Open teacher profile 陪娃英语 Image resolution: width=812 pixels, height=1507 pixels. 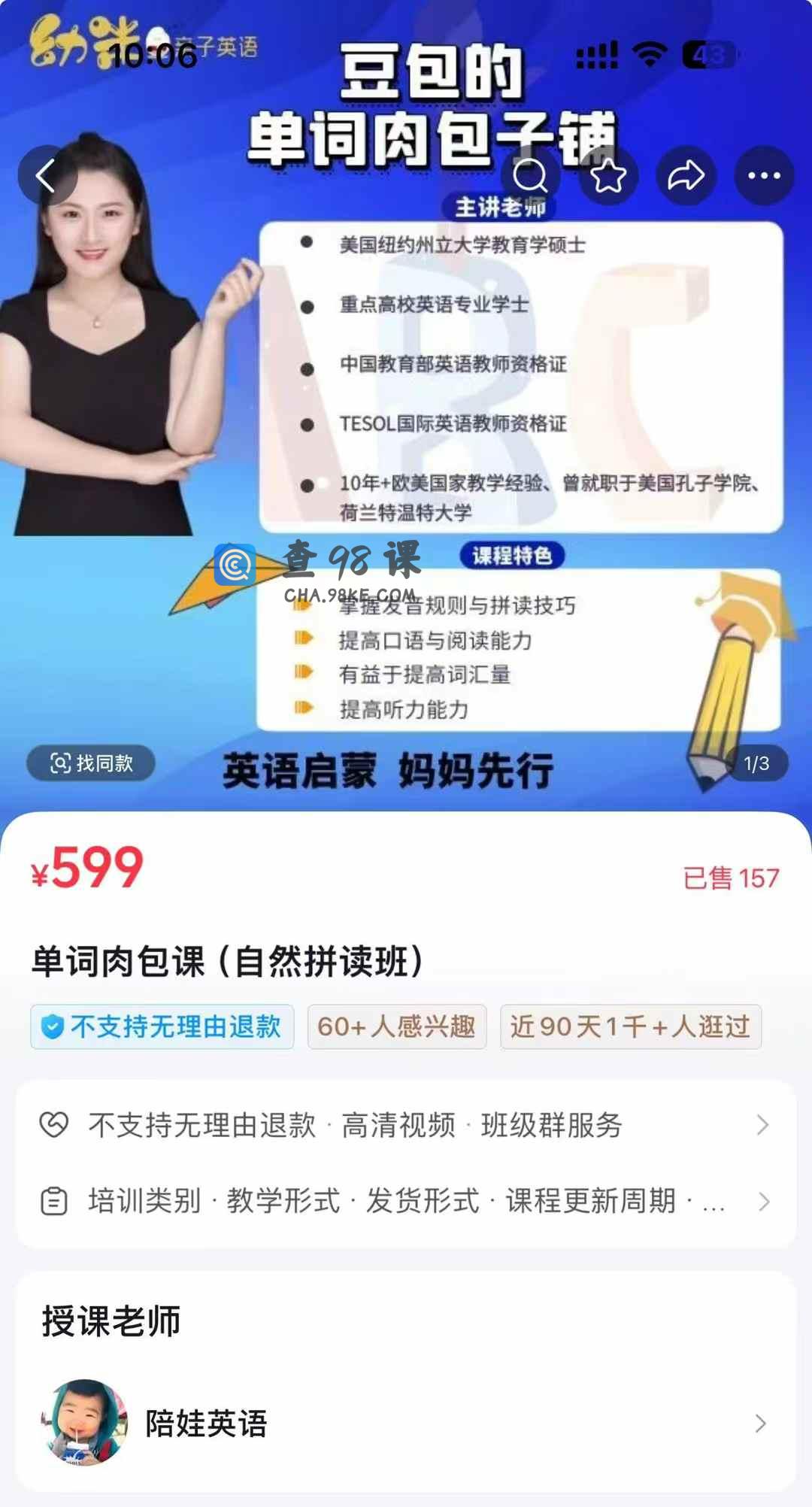click(x=406, y=1423)
